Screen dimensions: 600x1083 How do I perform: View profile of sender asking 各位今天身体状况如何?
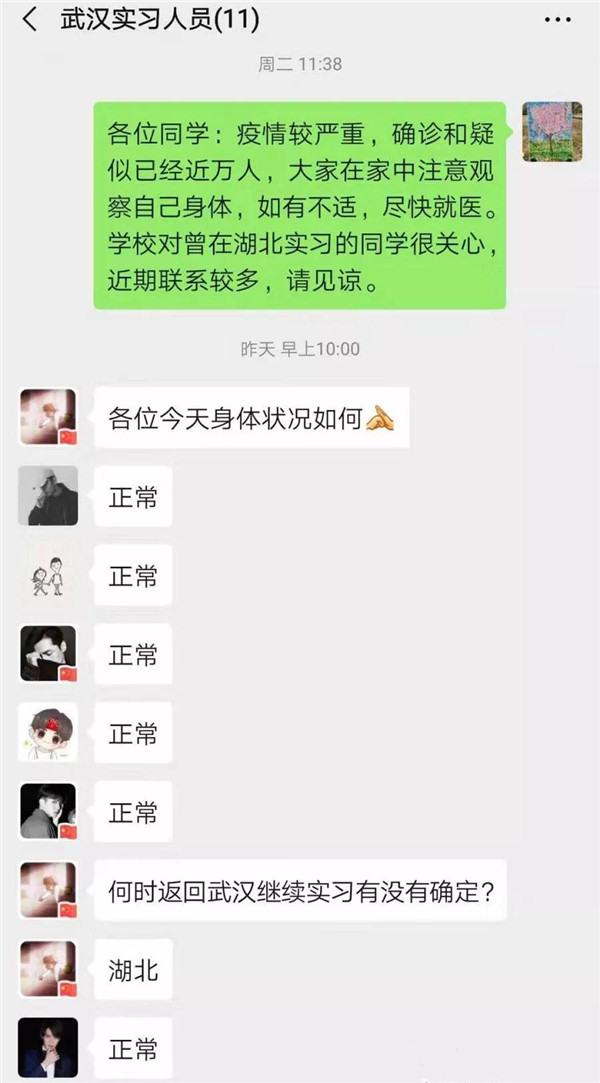[x=48, y=417]
